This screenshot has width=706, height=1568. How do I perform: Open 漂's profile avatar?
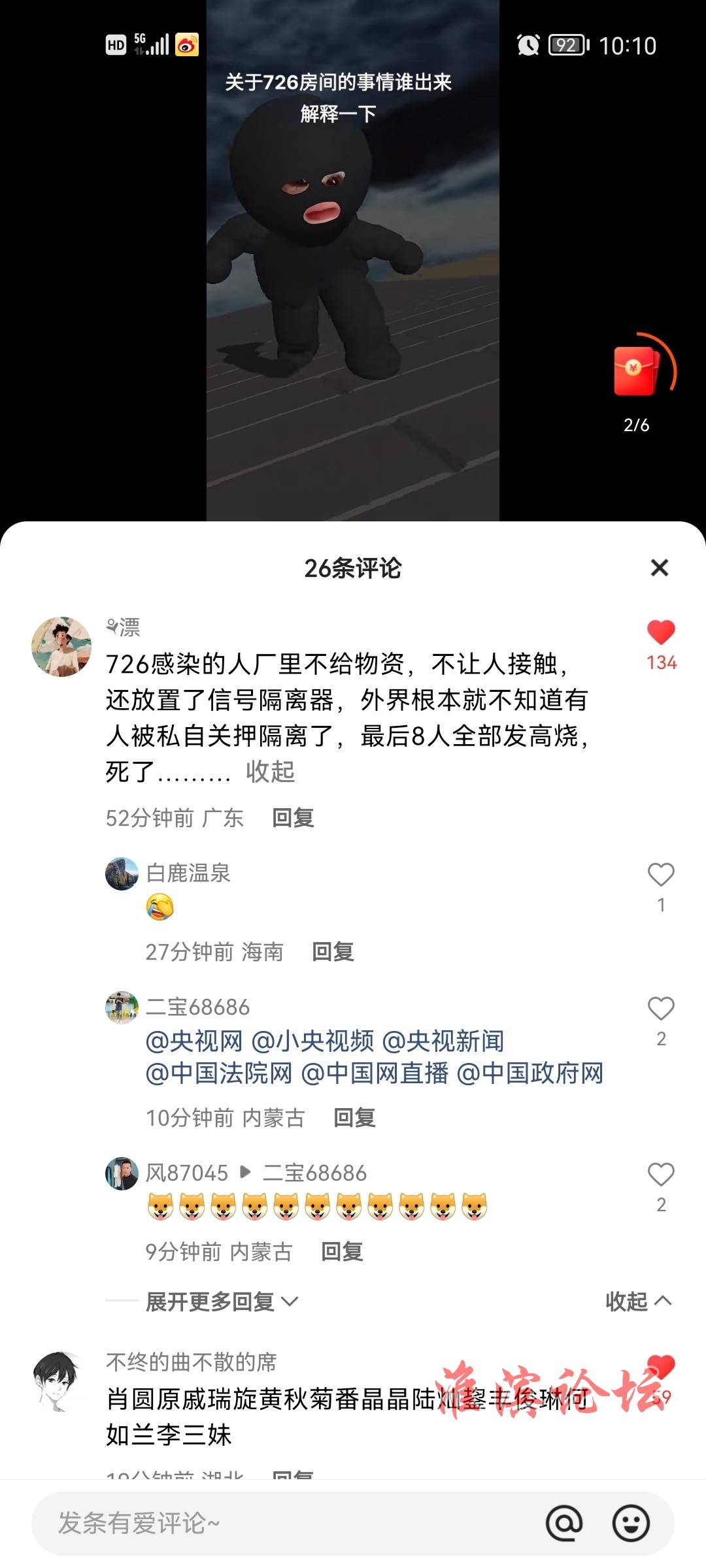(61, 647)
